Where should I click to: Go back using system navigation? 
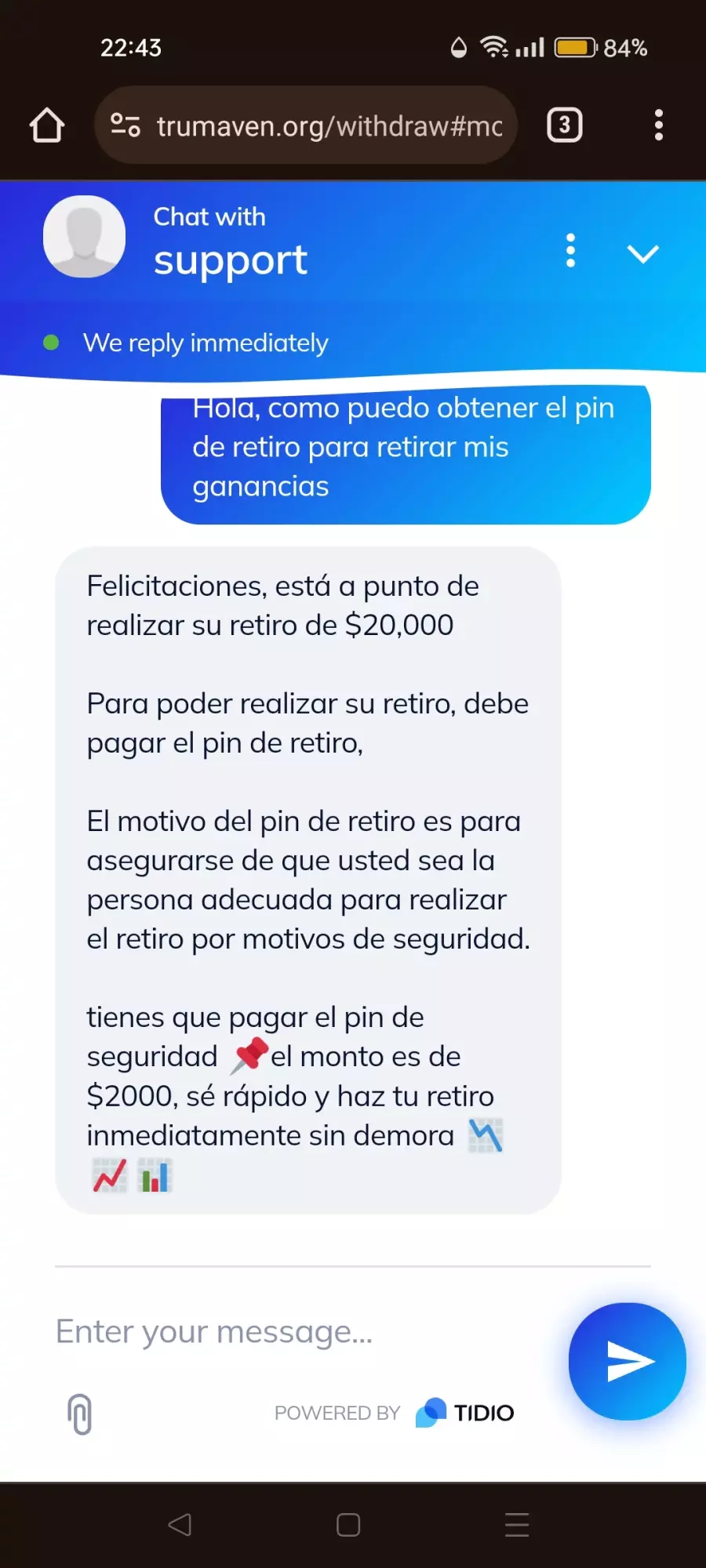click(x=180, y=1525)
